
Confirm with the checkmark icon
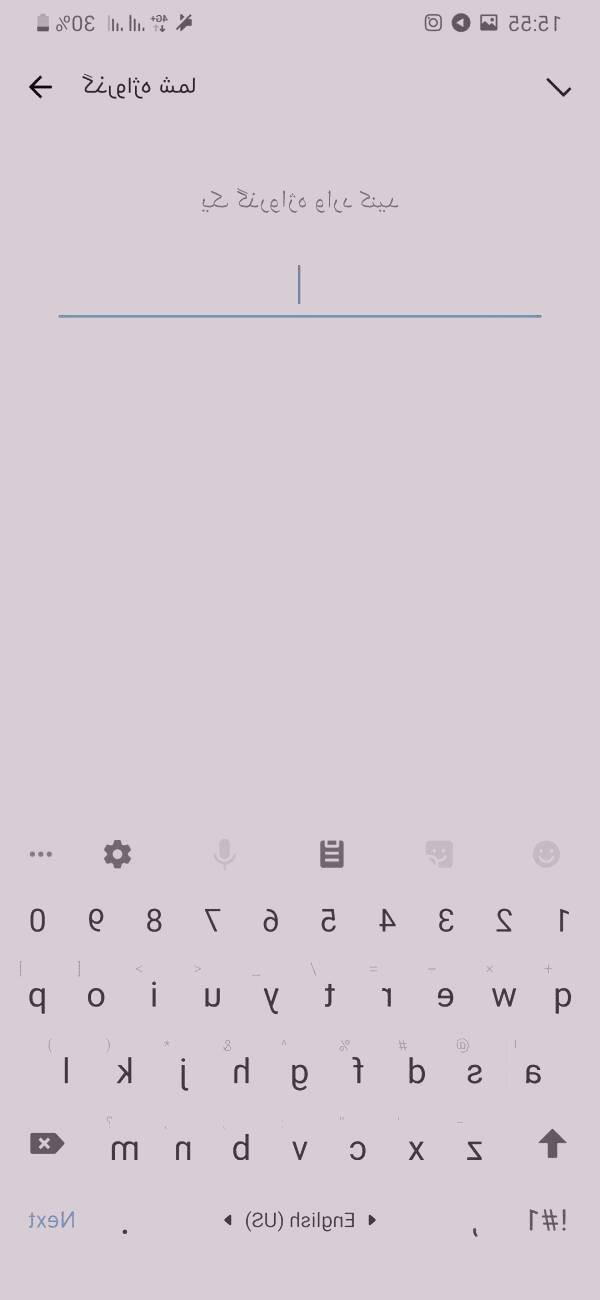559,88
